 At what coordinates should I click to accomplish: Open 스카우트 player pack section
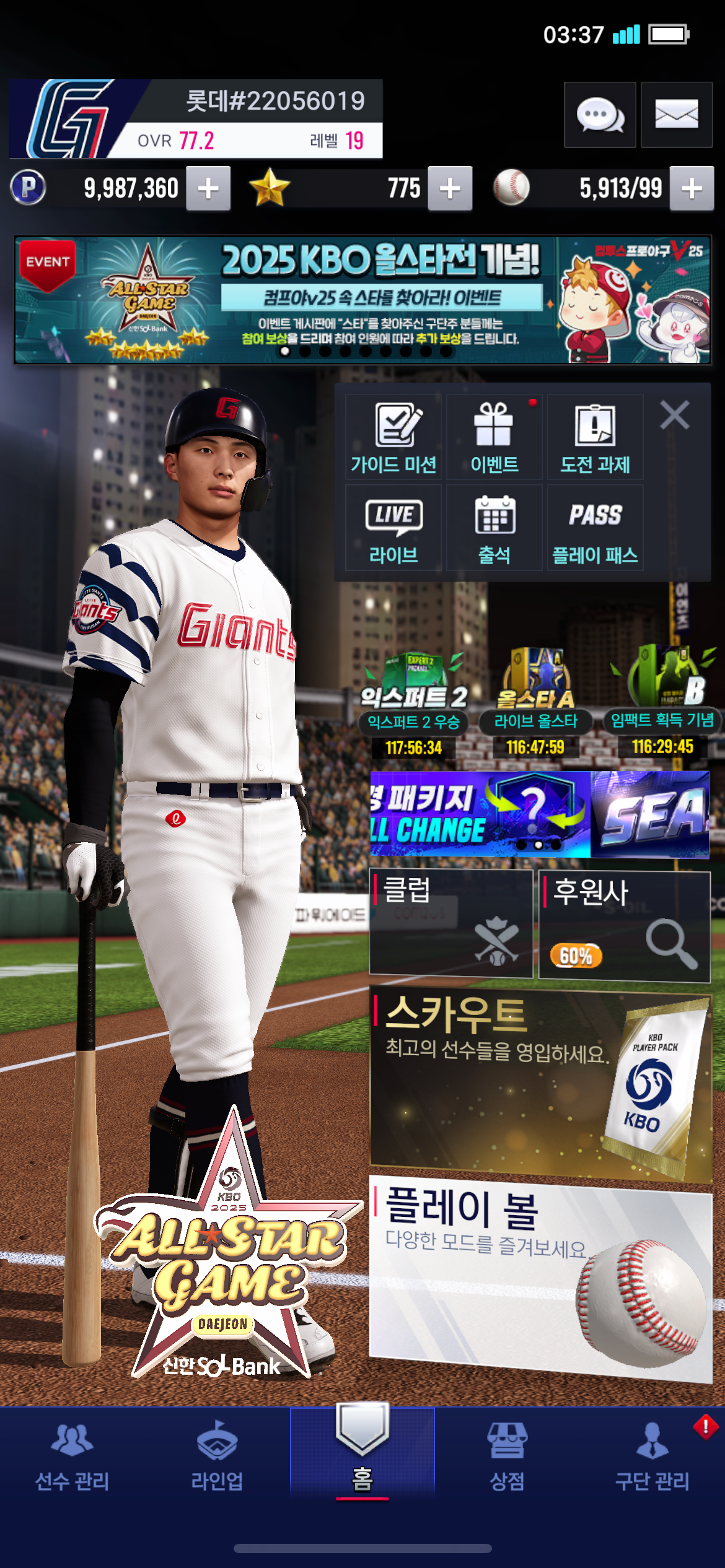[539, 1084]
